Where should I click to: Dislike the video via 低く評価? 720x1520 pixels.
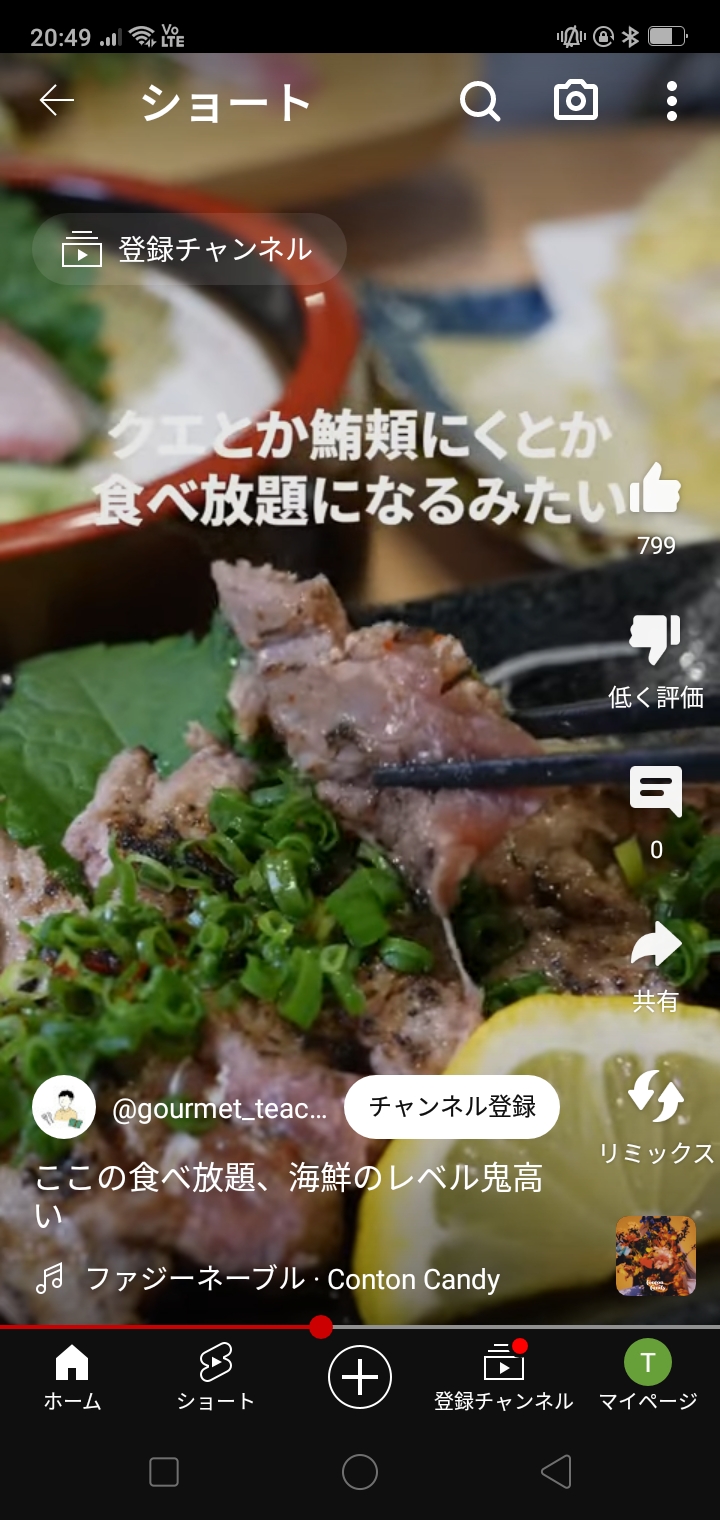pos(655,642)
